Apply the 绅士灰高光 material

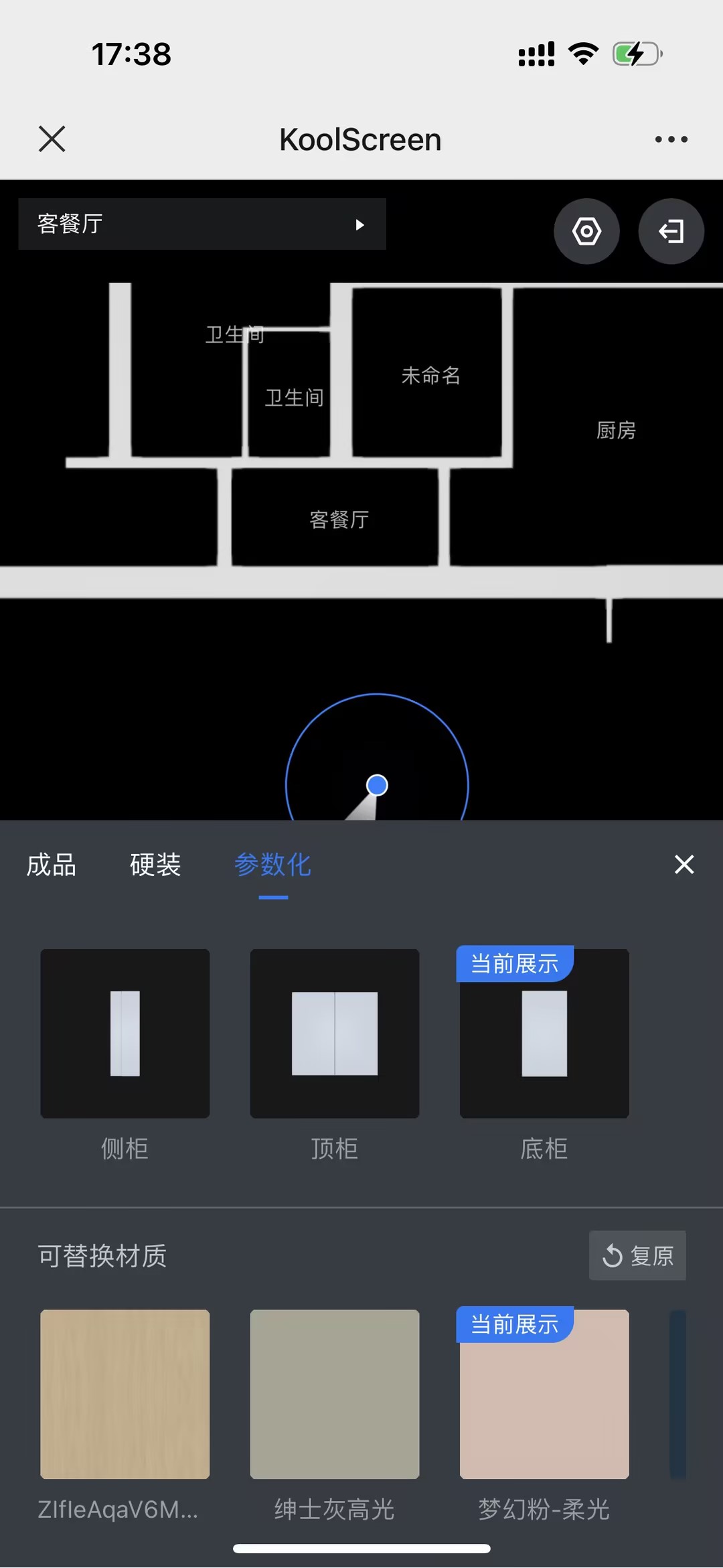tap(335, 1395)
